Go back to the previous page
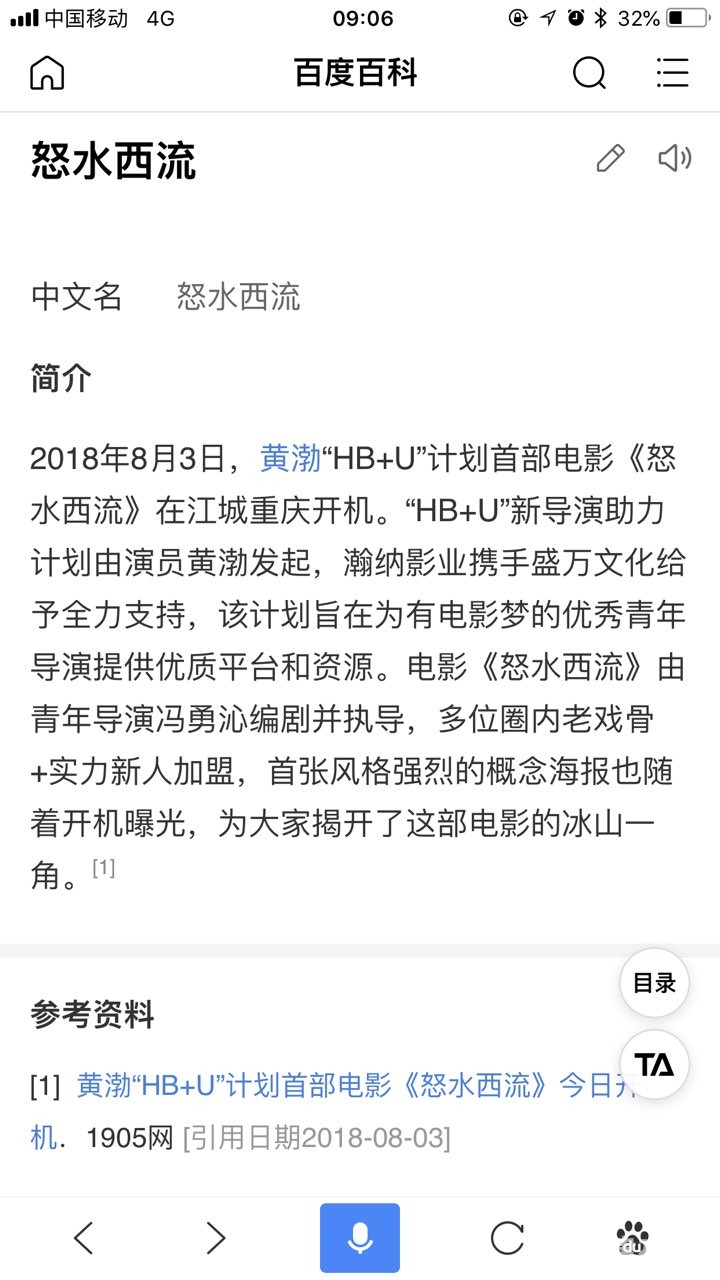720x1280 pixels. tap(84, 1238)
